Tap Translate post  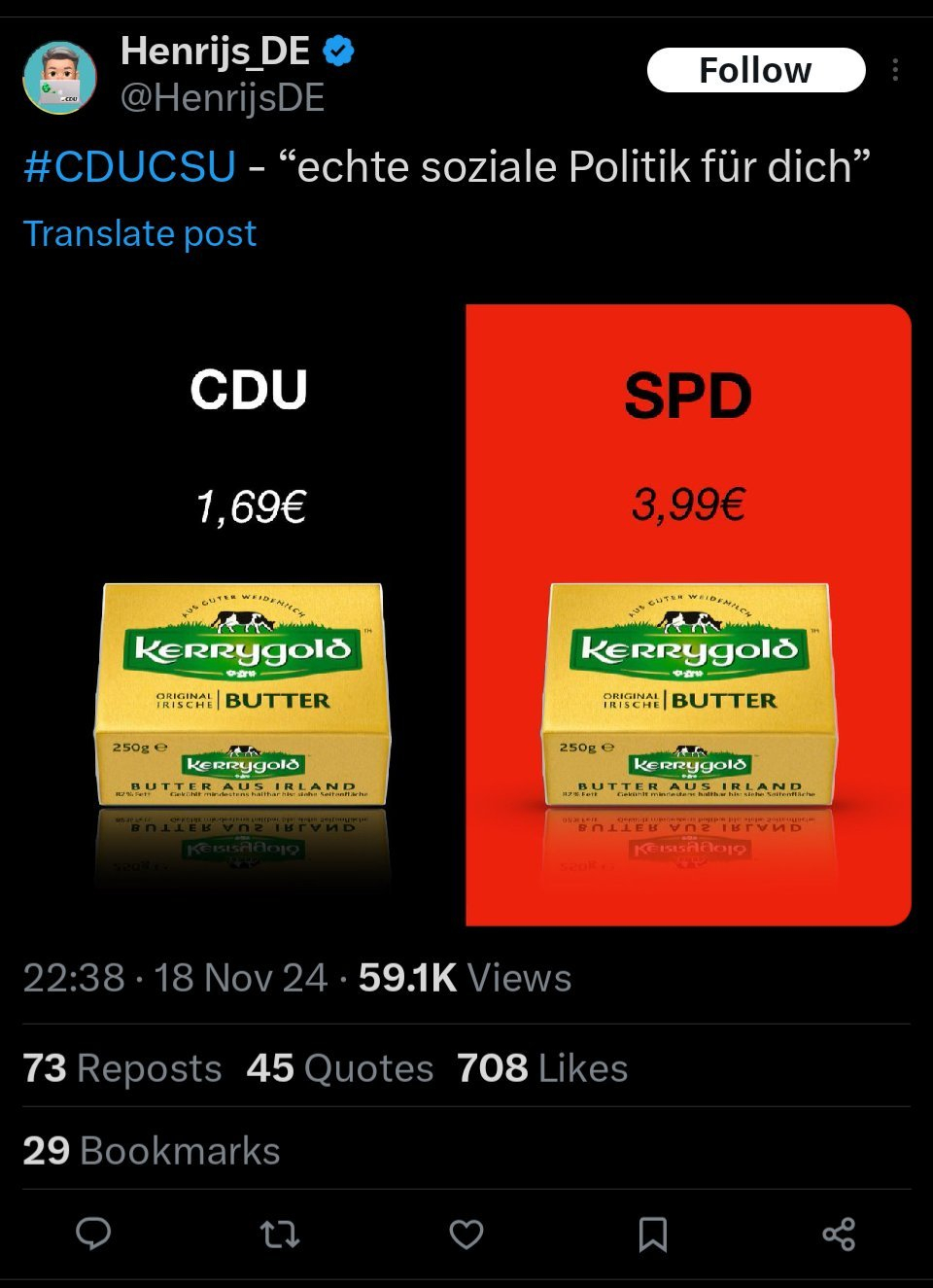click(140, 233)
